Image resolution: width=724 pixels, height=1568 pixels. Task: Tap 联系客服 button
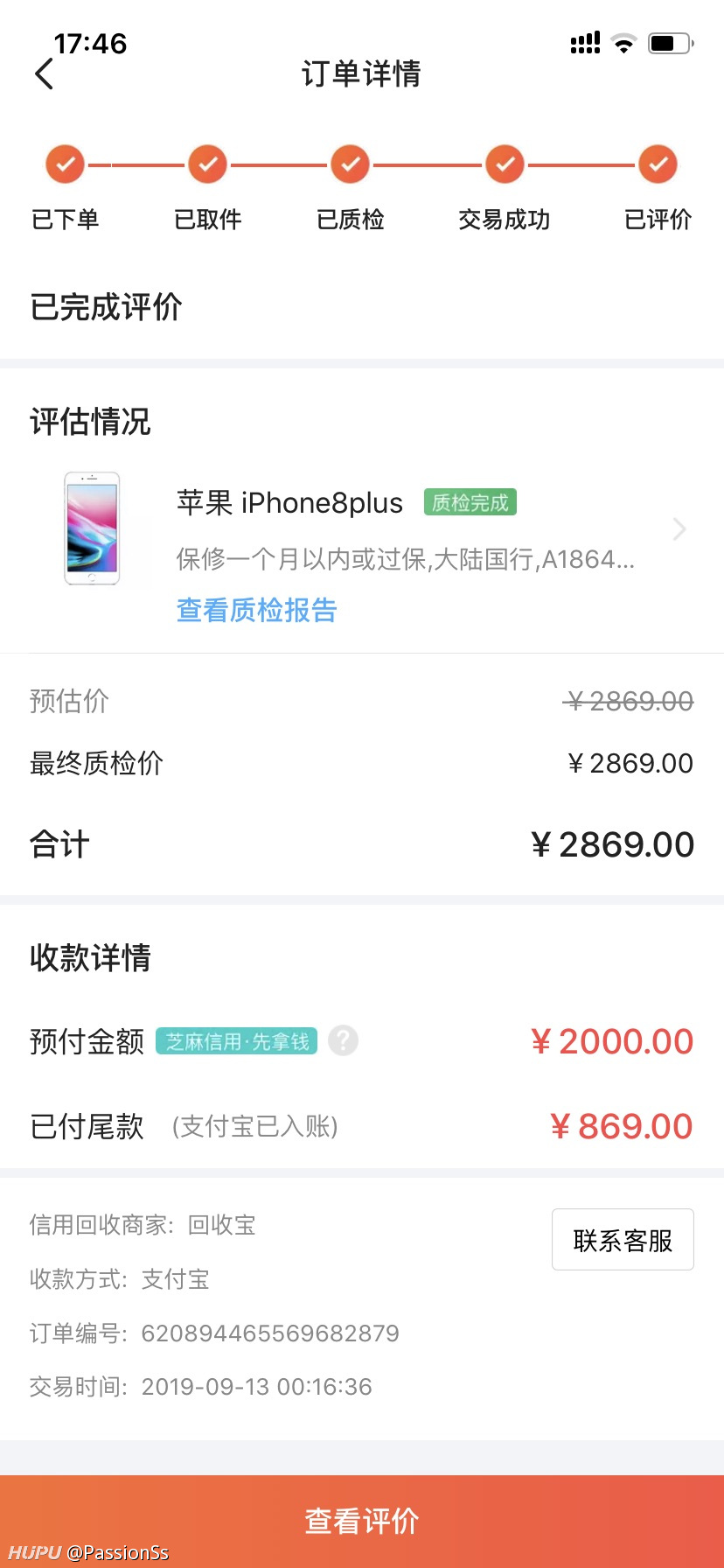tap(623, 1239)
